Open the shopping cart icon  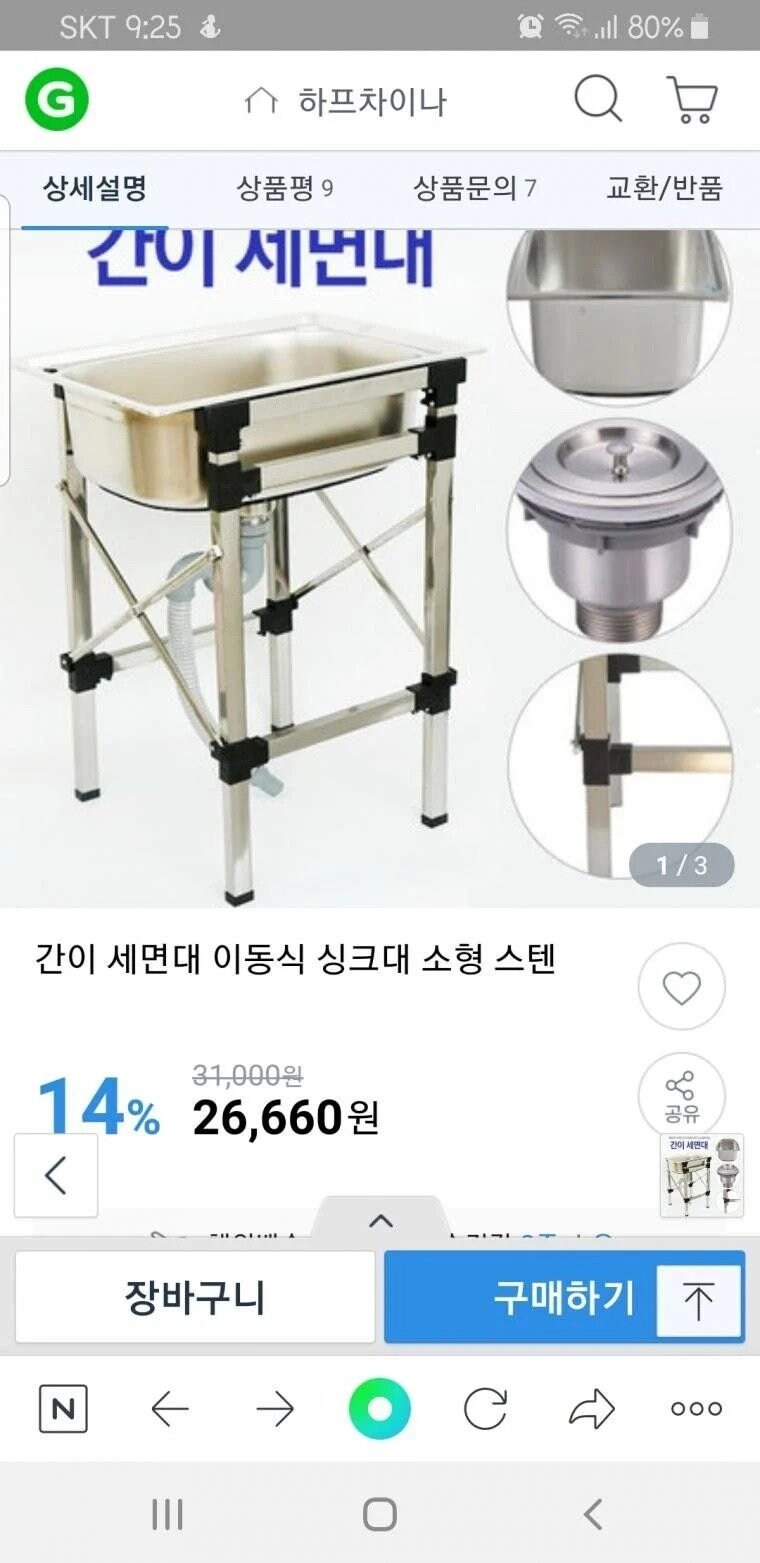point(692,99)
